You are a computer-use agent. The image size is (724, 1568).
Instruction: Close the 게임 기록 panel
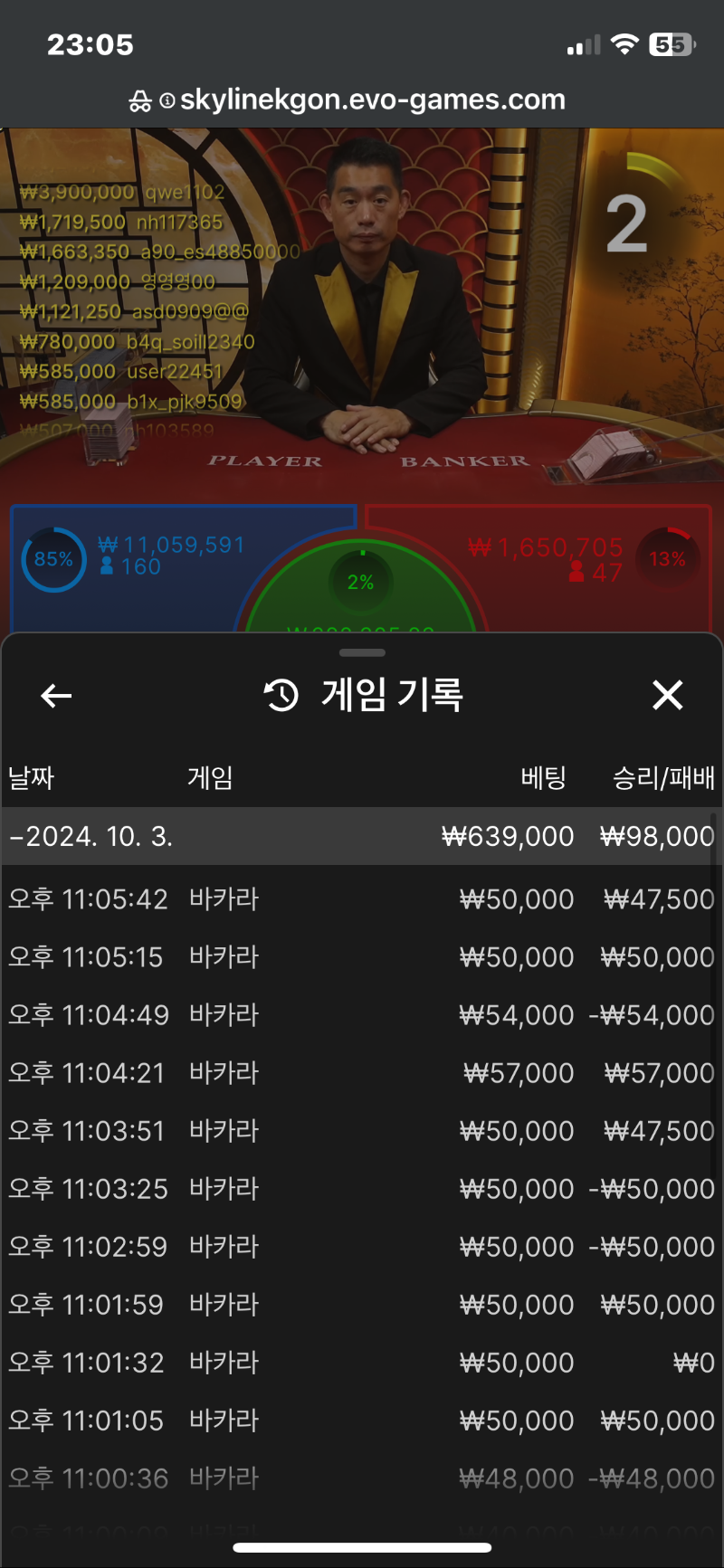click(x=668, y=696)
